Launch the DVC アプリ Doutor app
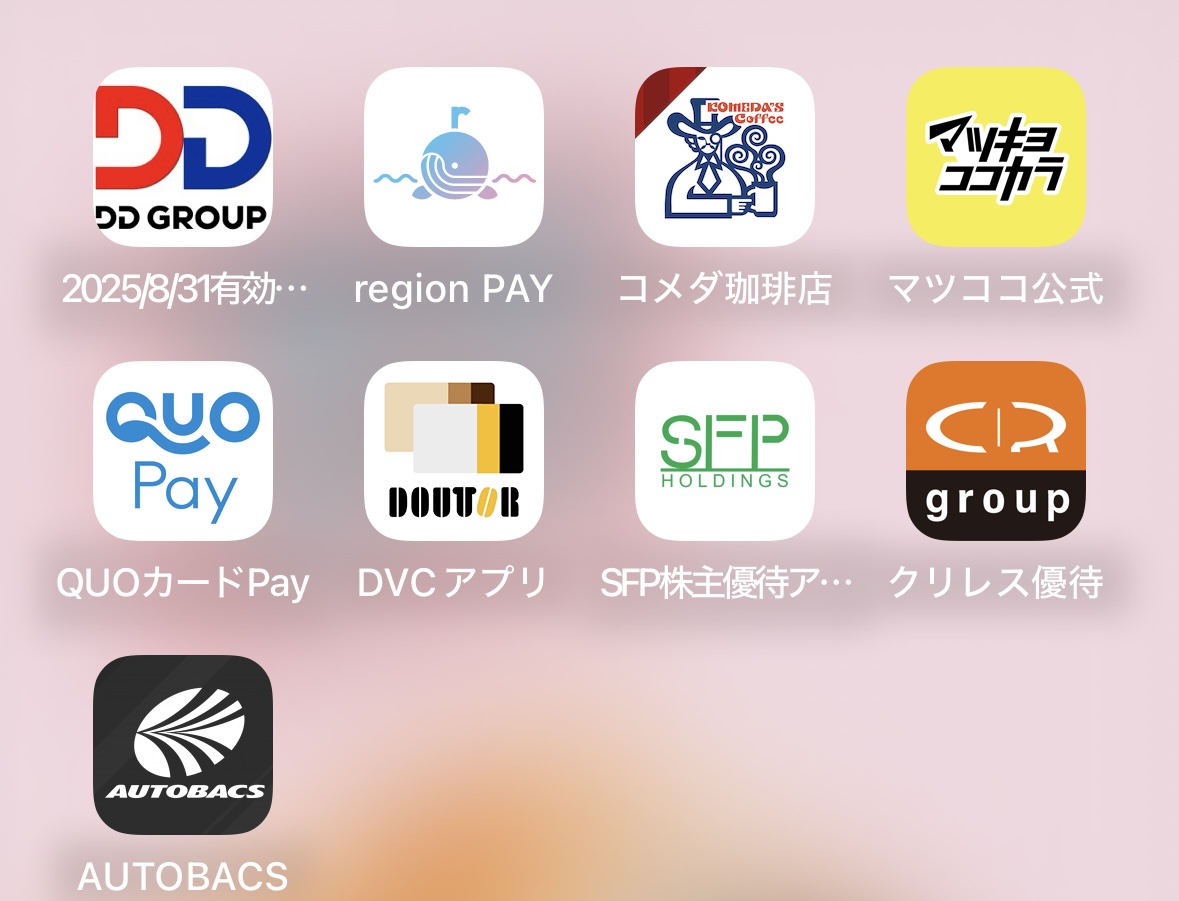The image size is (1179, 901). coord(453,451)
